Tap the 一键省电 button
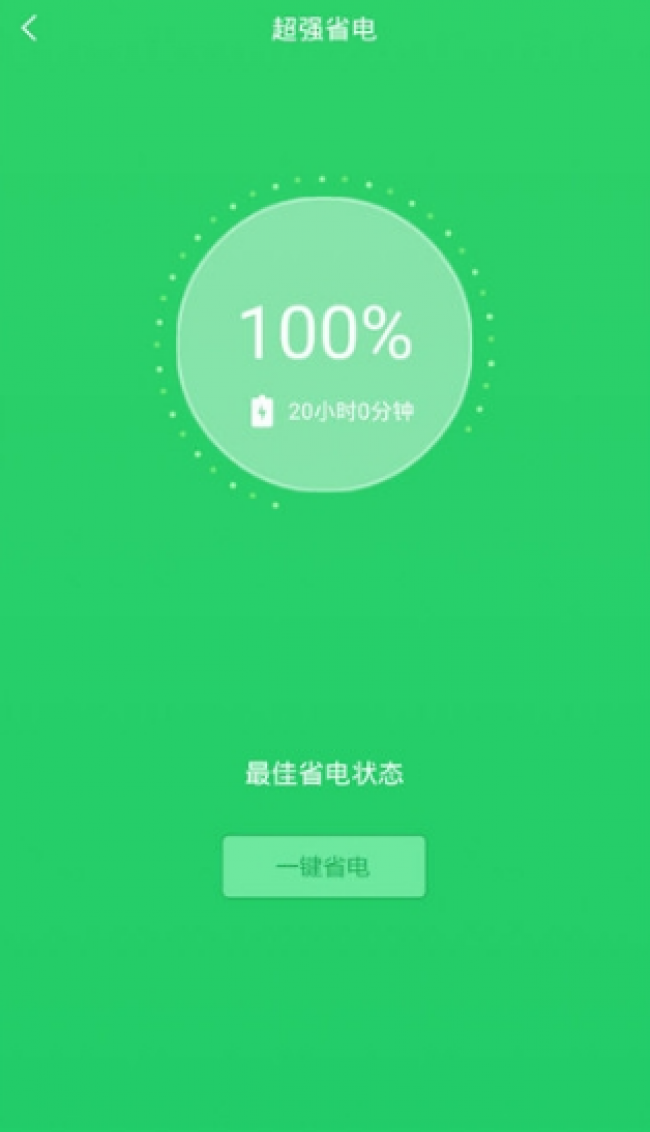This screenshot has width=650, height=1132. 323,866
